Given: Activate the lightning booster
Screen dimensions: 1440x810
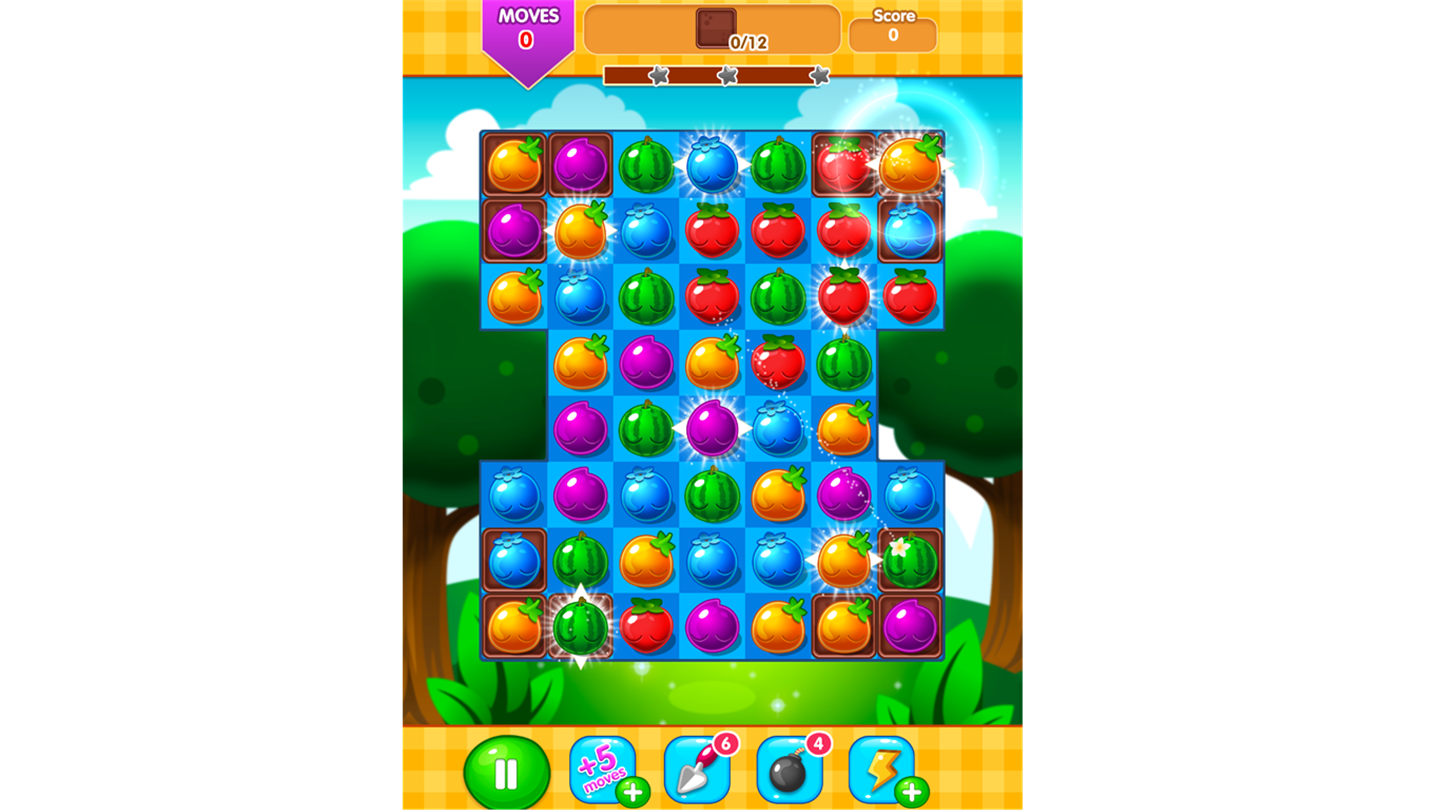Looking at the screenshot, I should coord(882,770).
